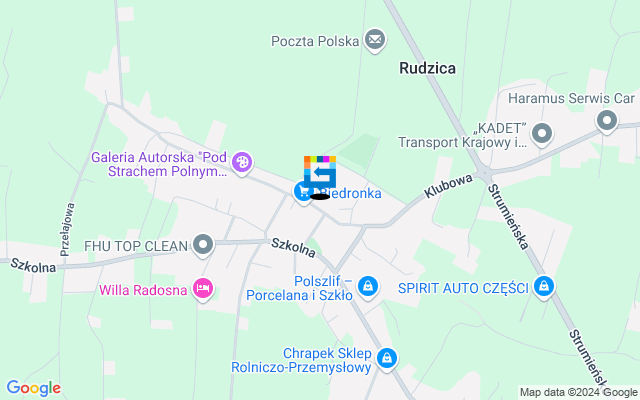The image size is (640, 400).
Task: Select the Galeria Autorska gallery pin
Action: (x=241, y=161)
